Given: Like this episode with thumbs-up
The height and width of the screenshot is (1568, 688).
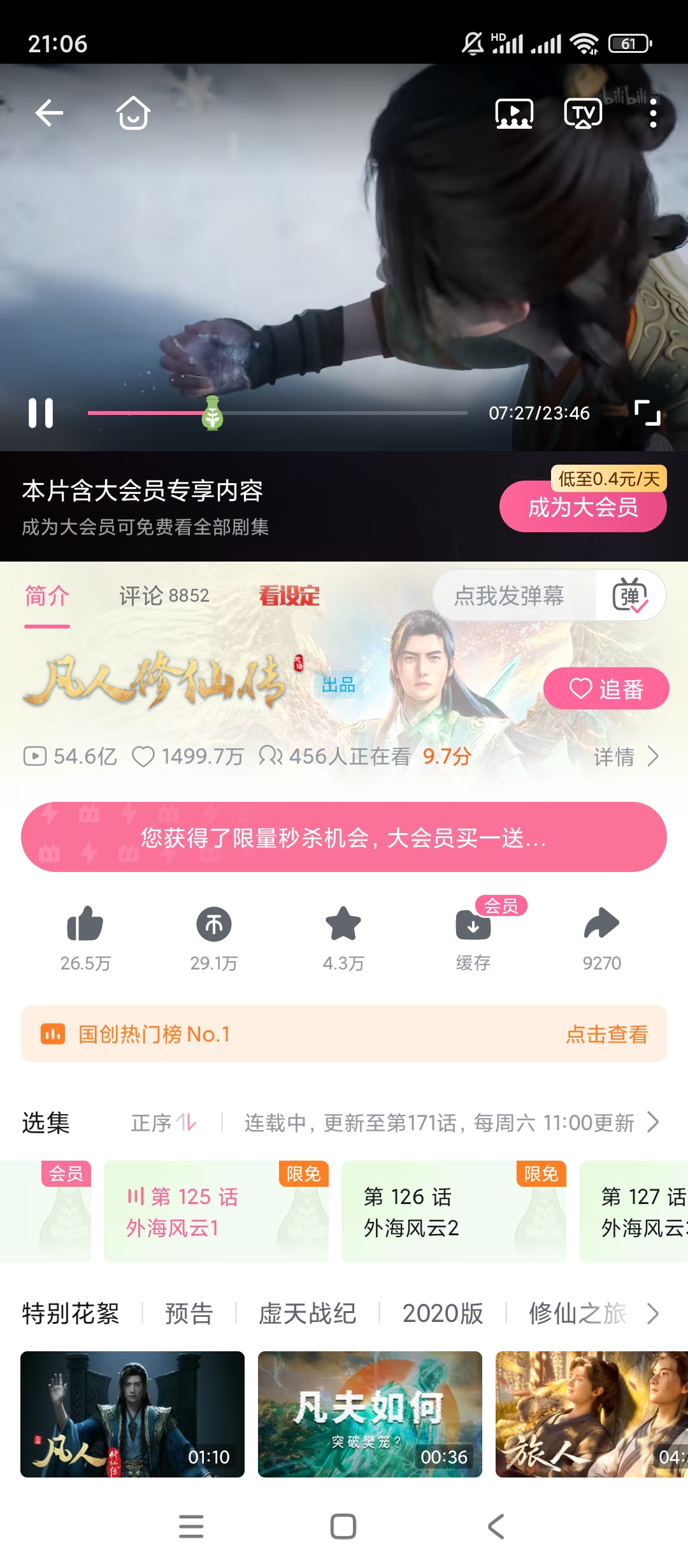Looking at the screenshot, I should 85,924.
